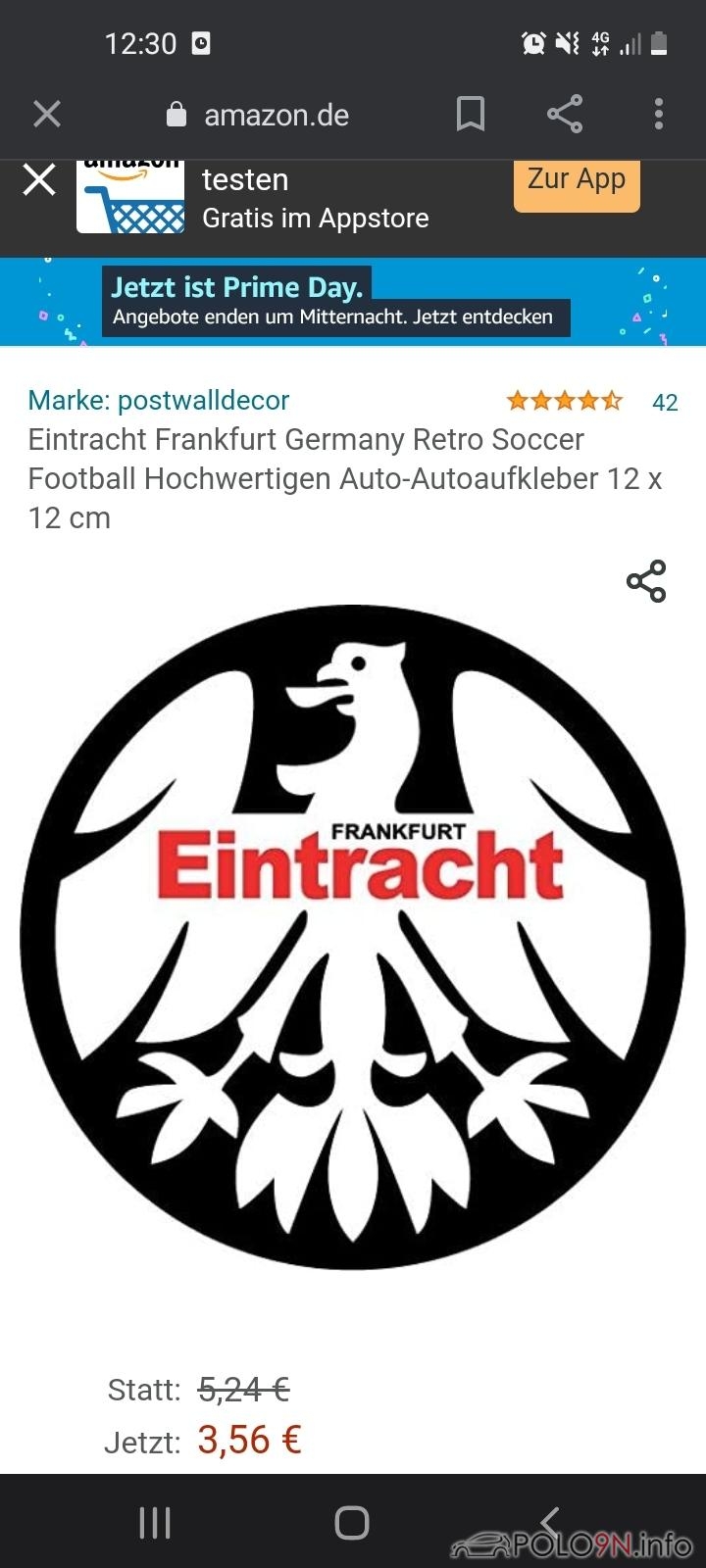This screenshot has height=1568, width=706.
Task: Share this product via share icon
Action: [646, 581]
